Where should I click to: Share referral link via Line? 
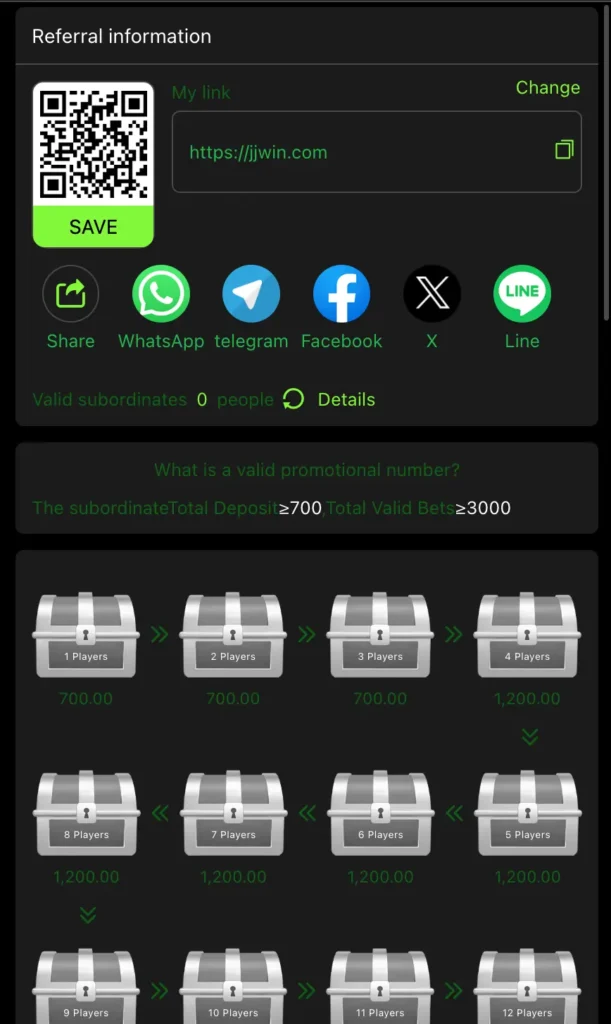pyautogui.click(x=522, y=294)
